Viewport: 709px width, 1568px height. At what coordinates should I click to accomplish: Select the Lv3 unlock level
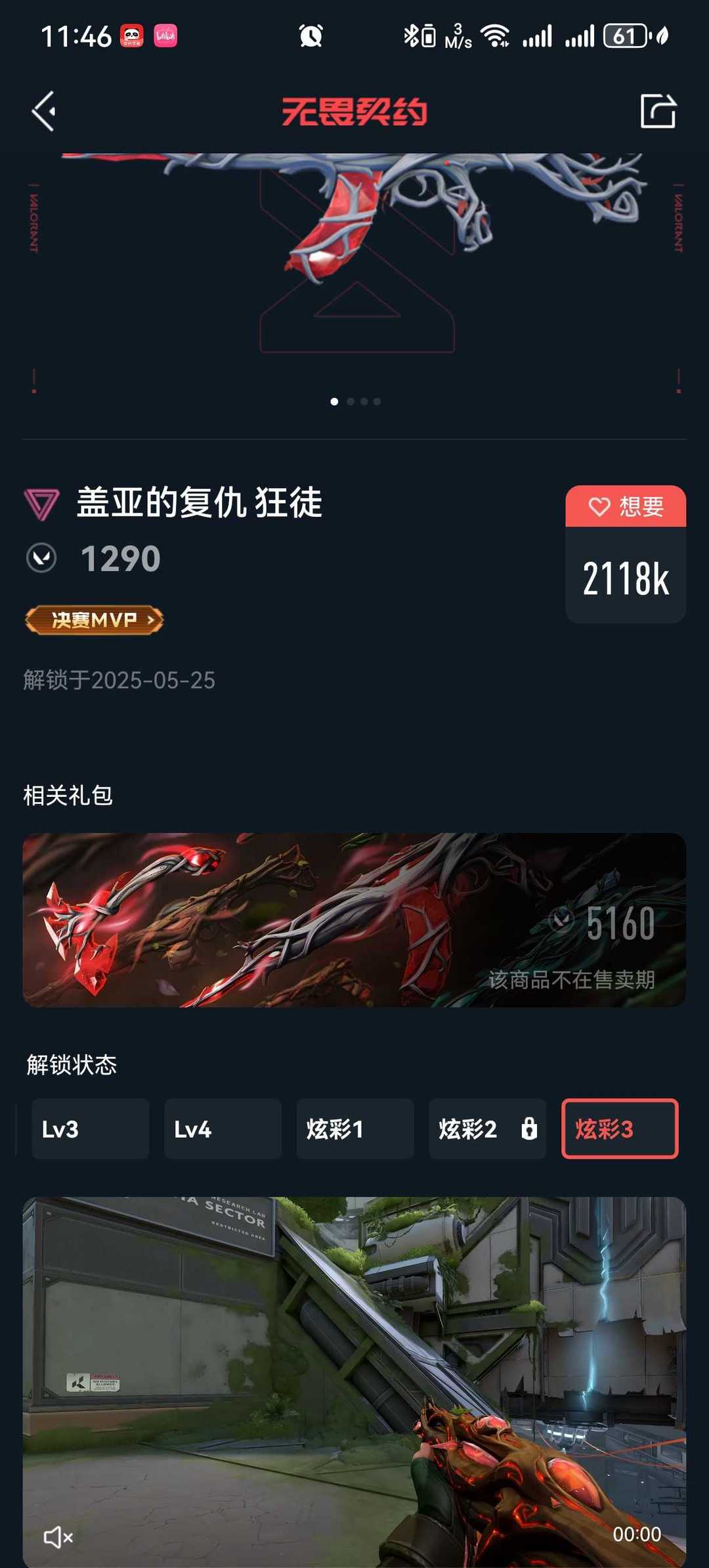click(91, 1129)
